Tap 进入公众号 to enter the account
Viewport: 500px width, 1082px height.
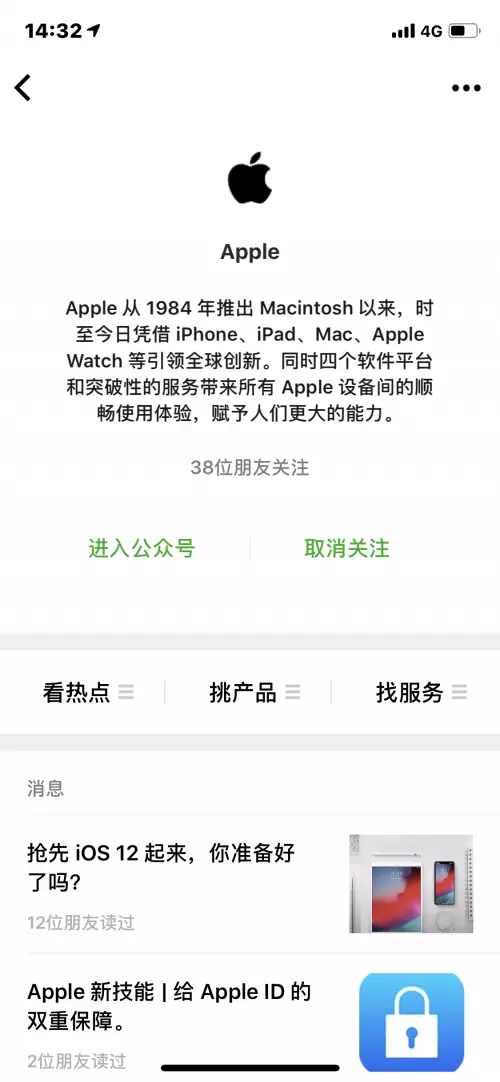[141, 549]
